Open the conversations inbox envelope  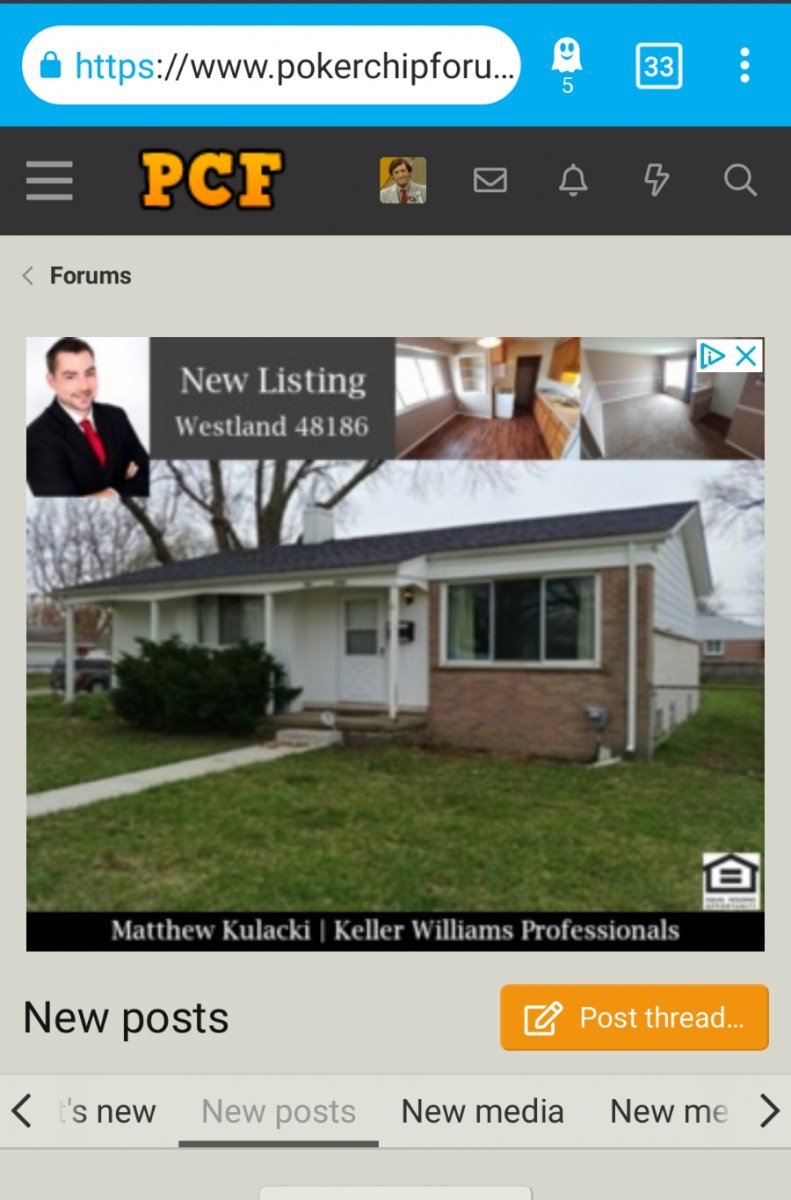point(490,181)
